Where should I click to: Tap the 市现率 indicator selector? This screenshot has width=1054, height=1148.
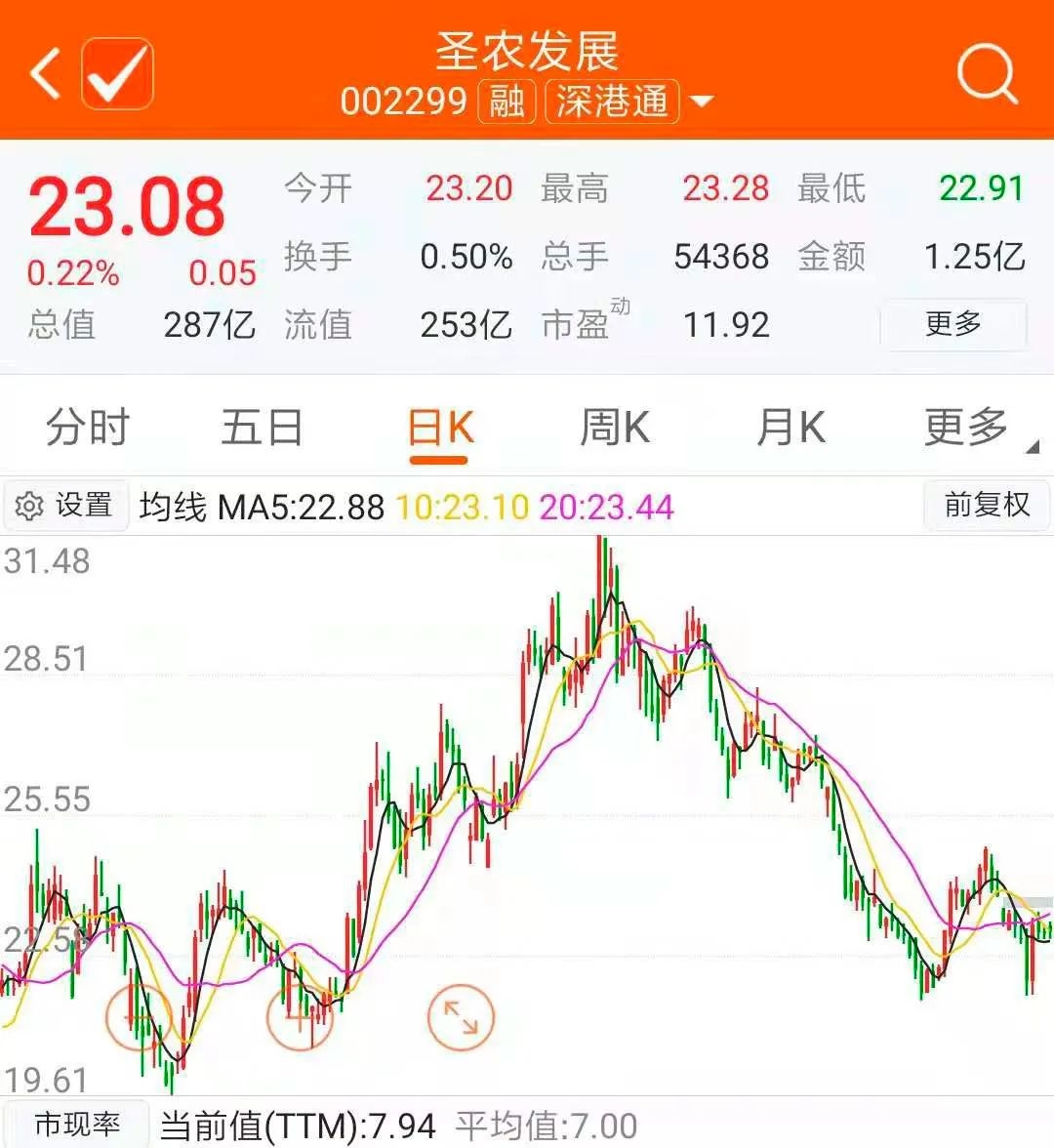pos(76,1125)
